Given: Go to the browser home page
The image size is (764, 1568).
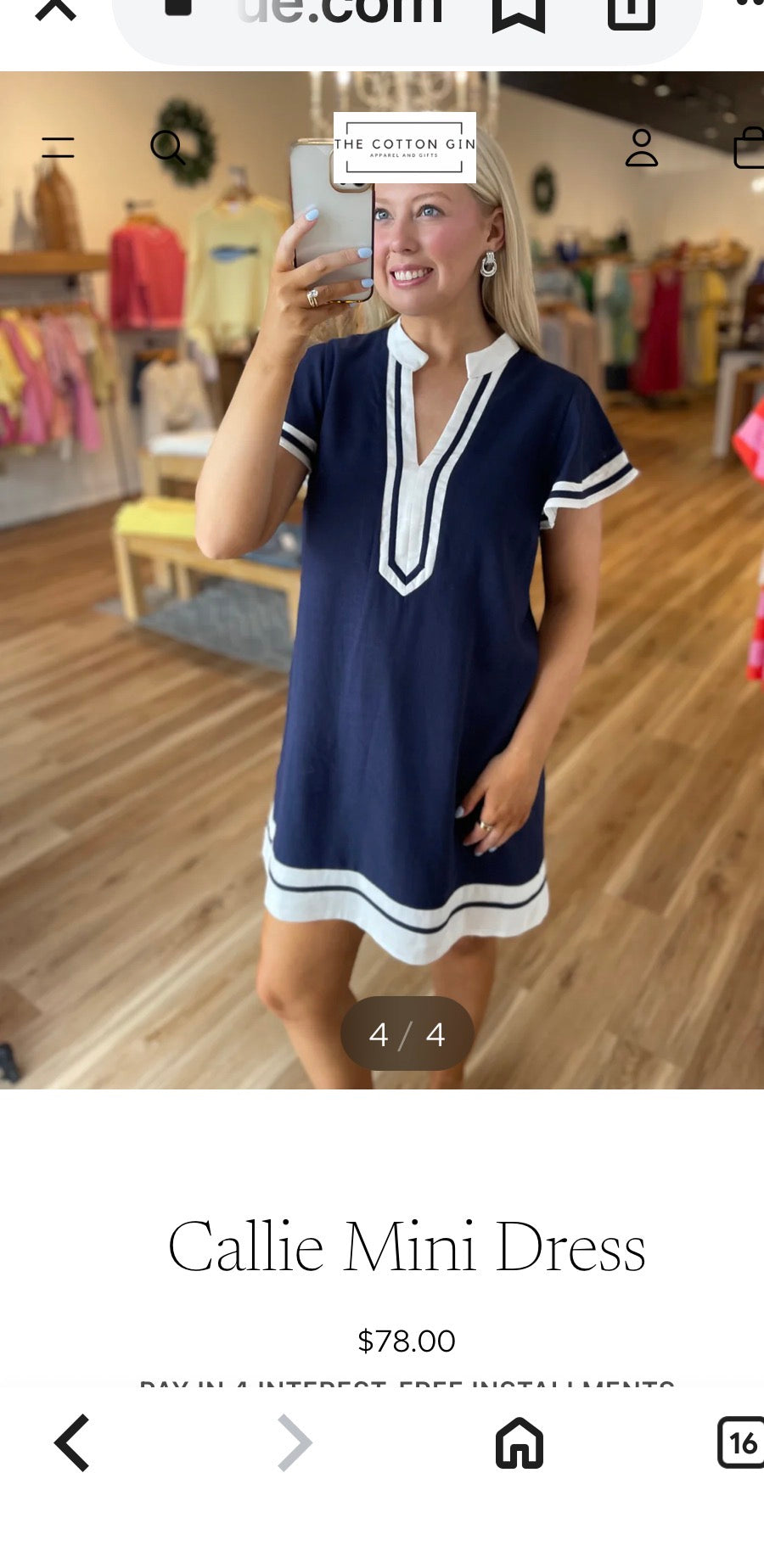Looking at the screenshot, I should point(519,1442).
